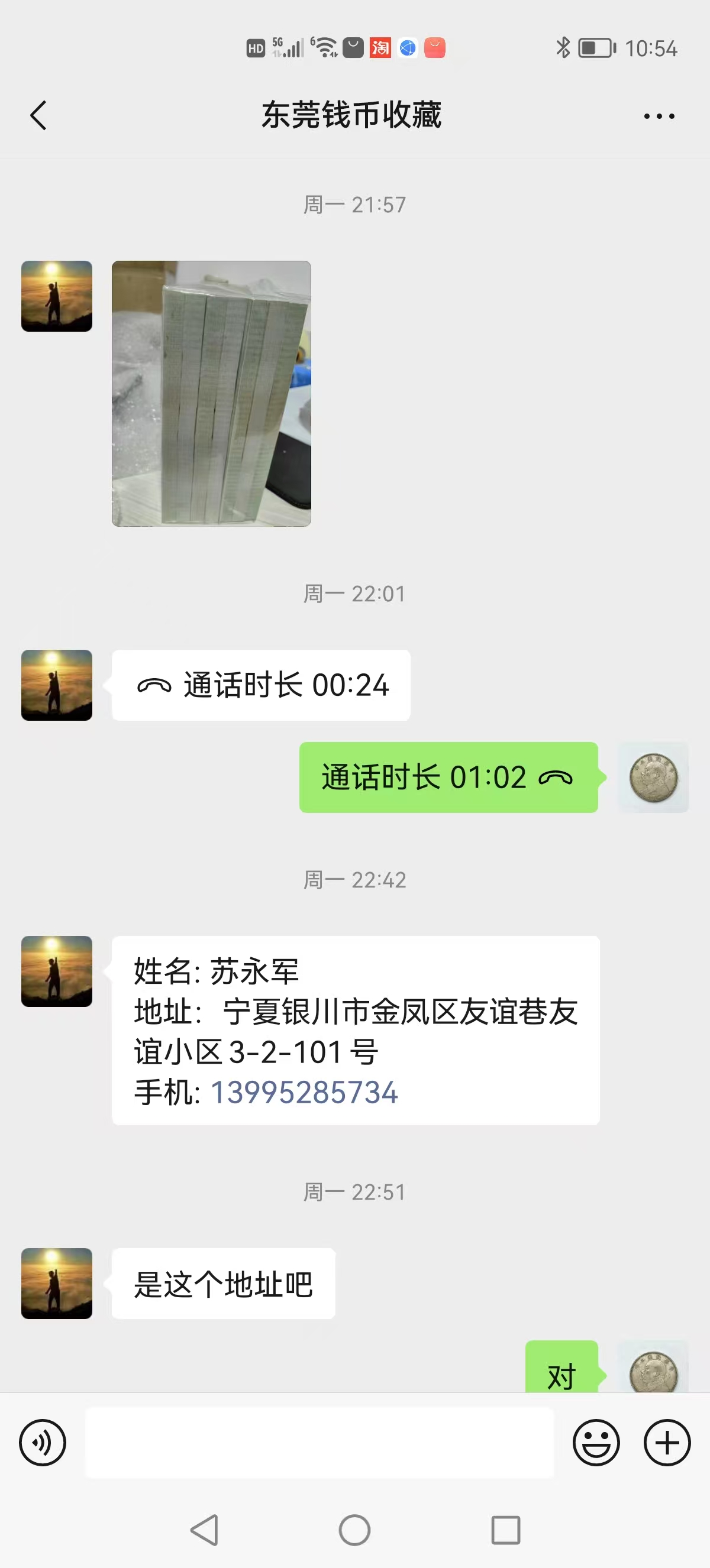710x1568 pixels.
Task: Switch to voice message input
Action: coord(43,1443)
